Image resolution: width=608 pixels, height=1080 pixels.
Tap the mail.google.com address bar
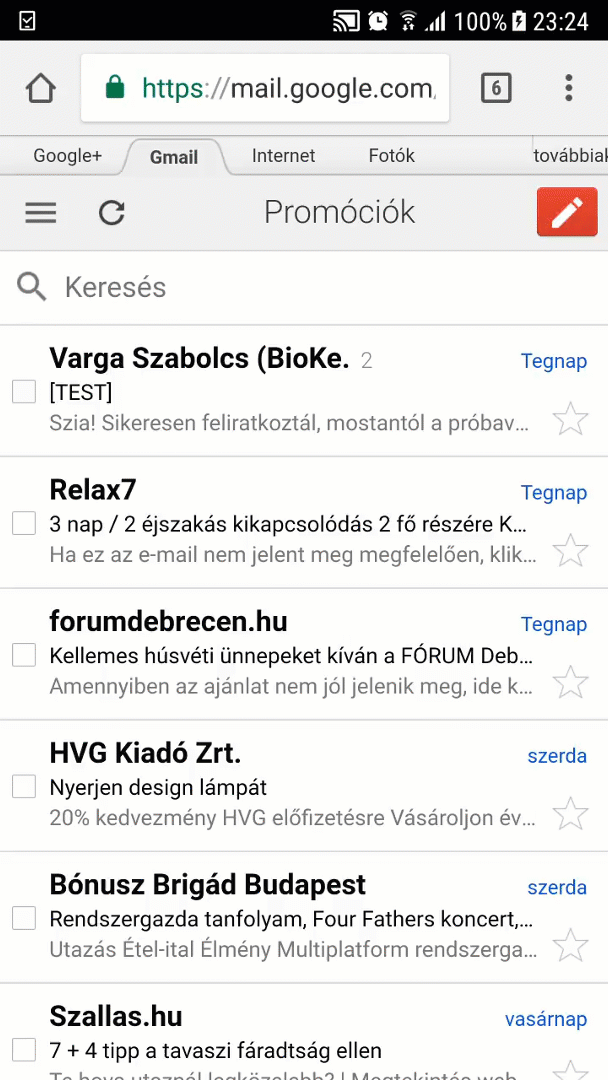click(265, 88)
